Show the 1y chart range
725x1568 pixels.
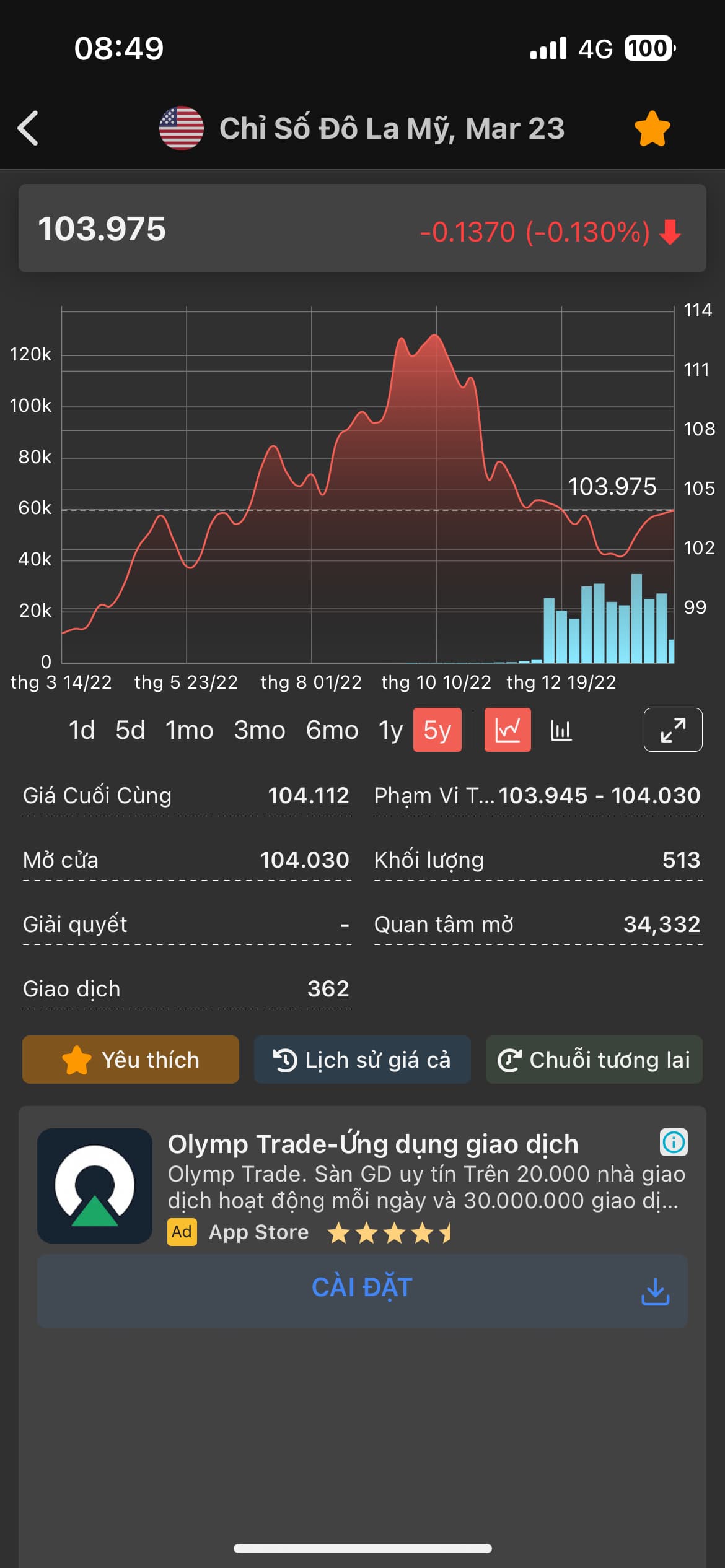click(390, 730)
